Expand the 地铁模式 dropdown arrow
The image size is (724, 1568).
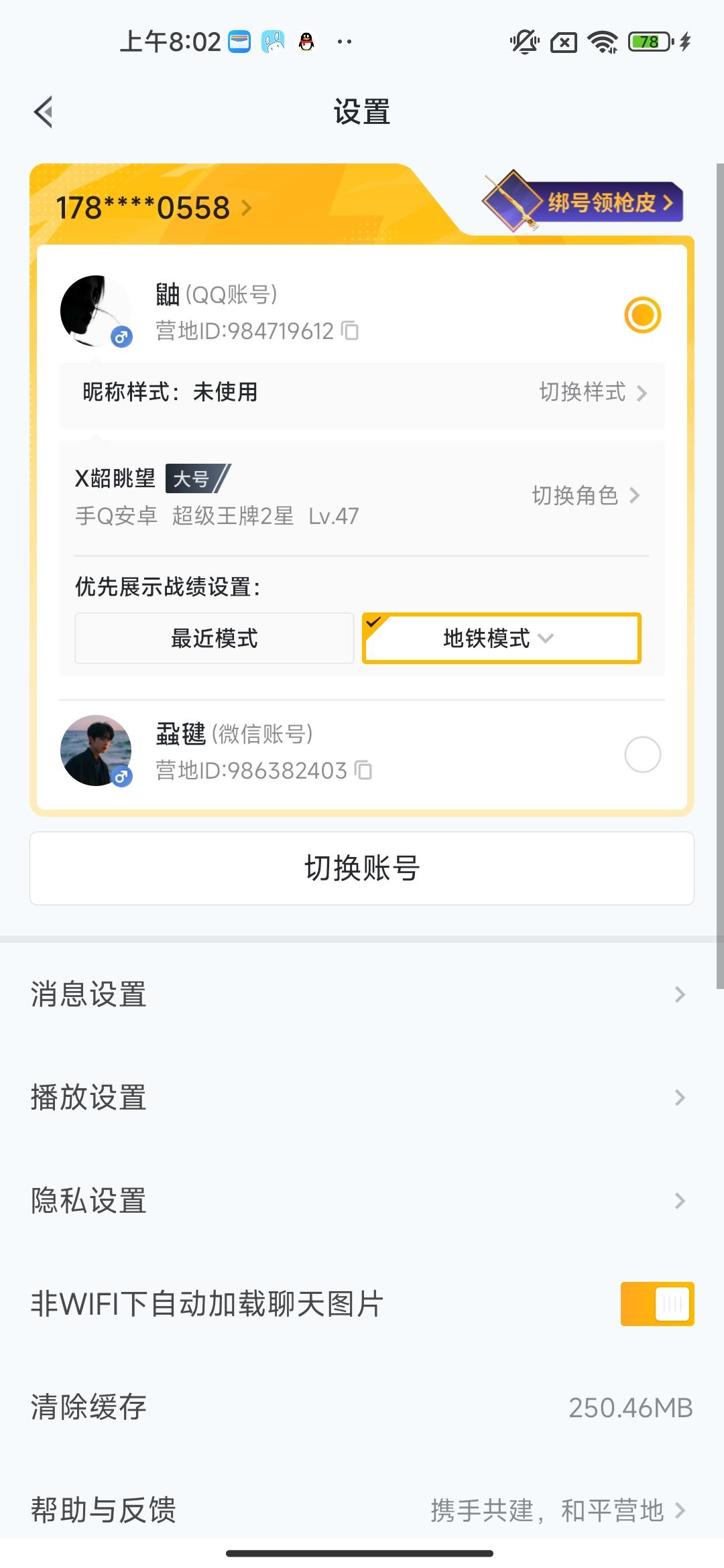point(546,639)
